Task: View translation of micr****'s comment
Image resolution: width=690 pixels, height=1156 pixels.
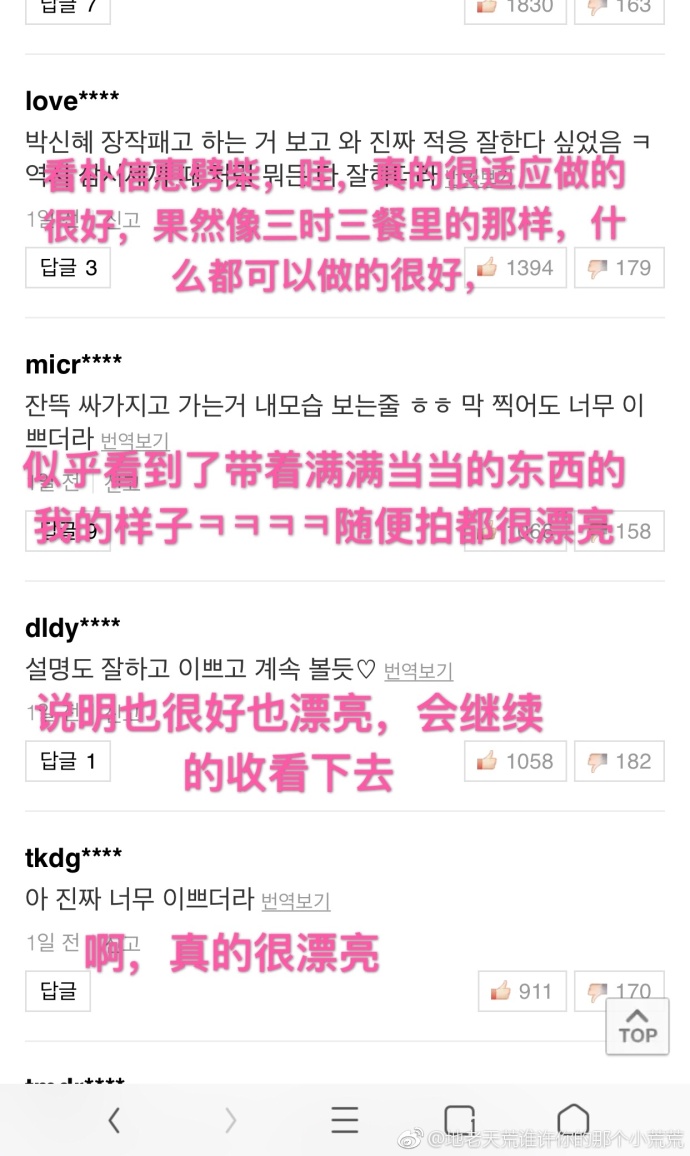Action: pyautogui.click(x=135, y=440)
